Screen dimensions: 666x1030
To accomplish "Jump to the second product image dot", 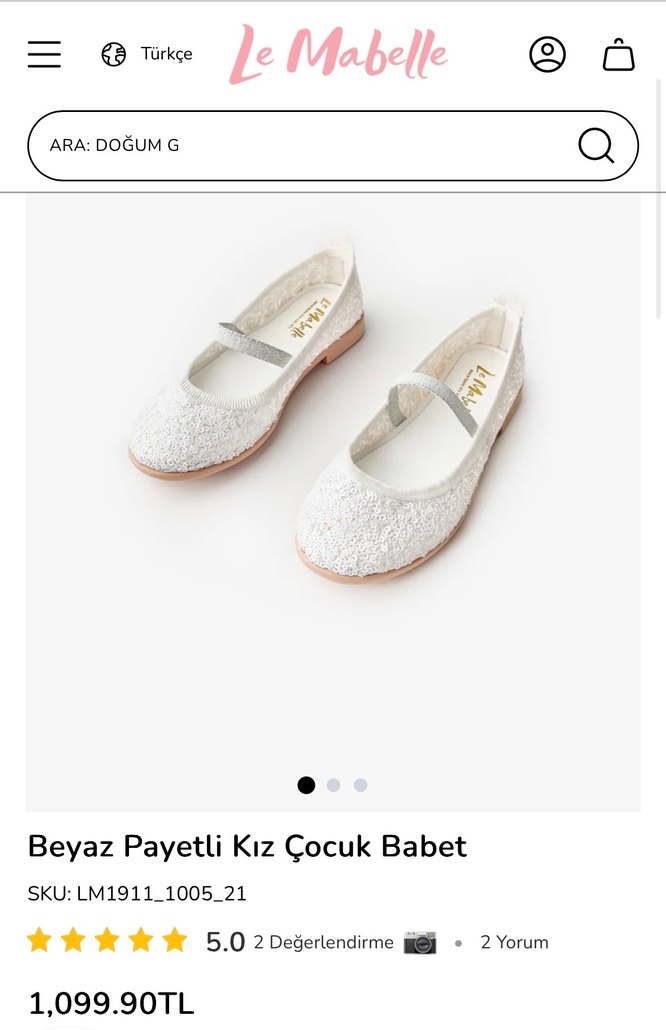I will (333, 785).
